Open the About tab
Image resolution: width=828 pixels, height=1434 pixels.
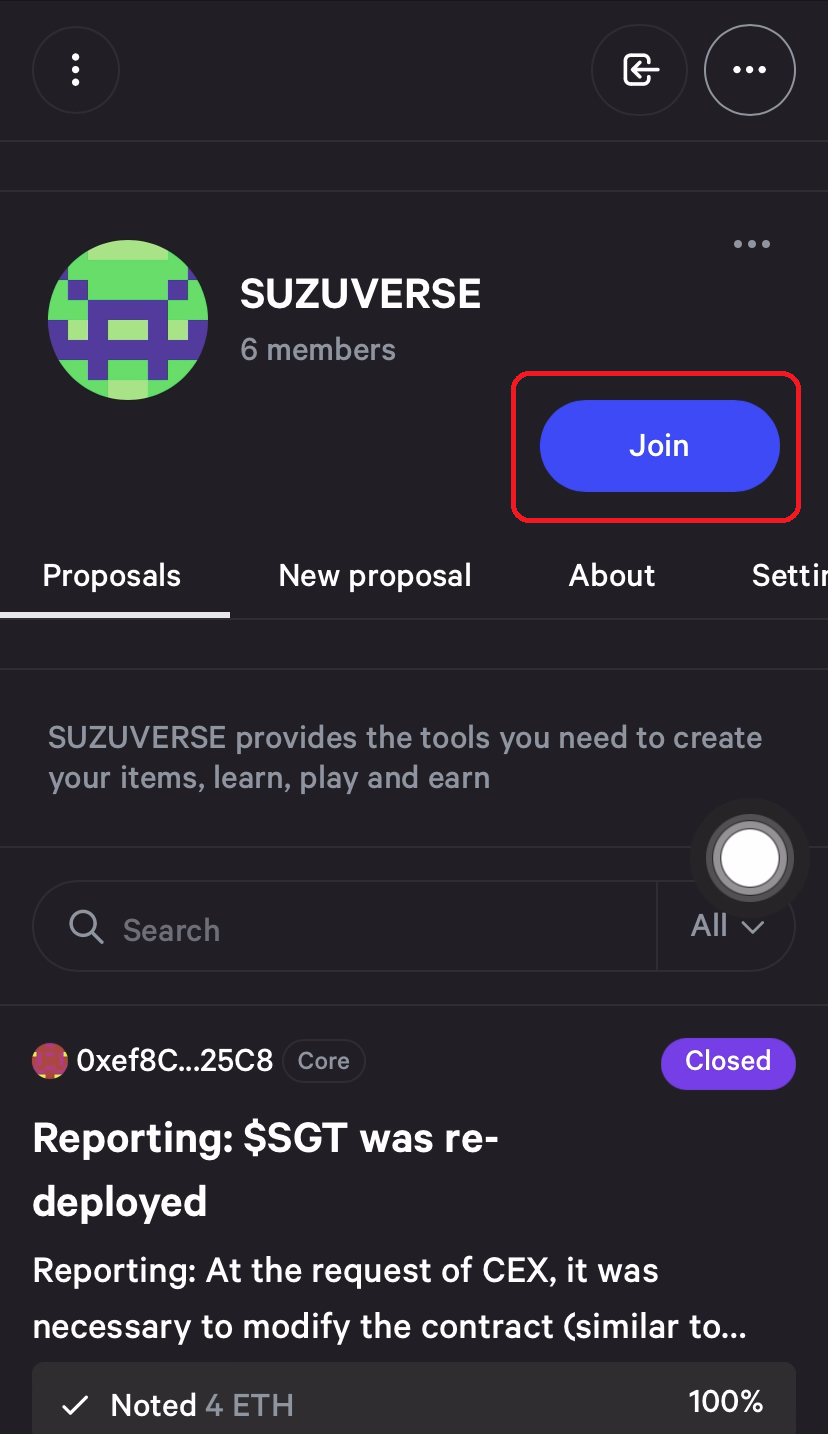click(612, 576)
